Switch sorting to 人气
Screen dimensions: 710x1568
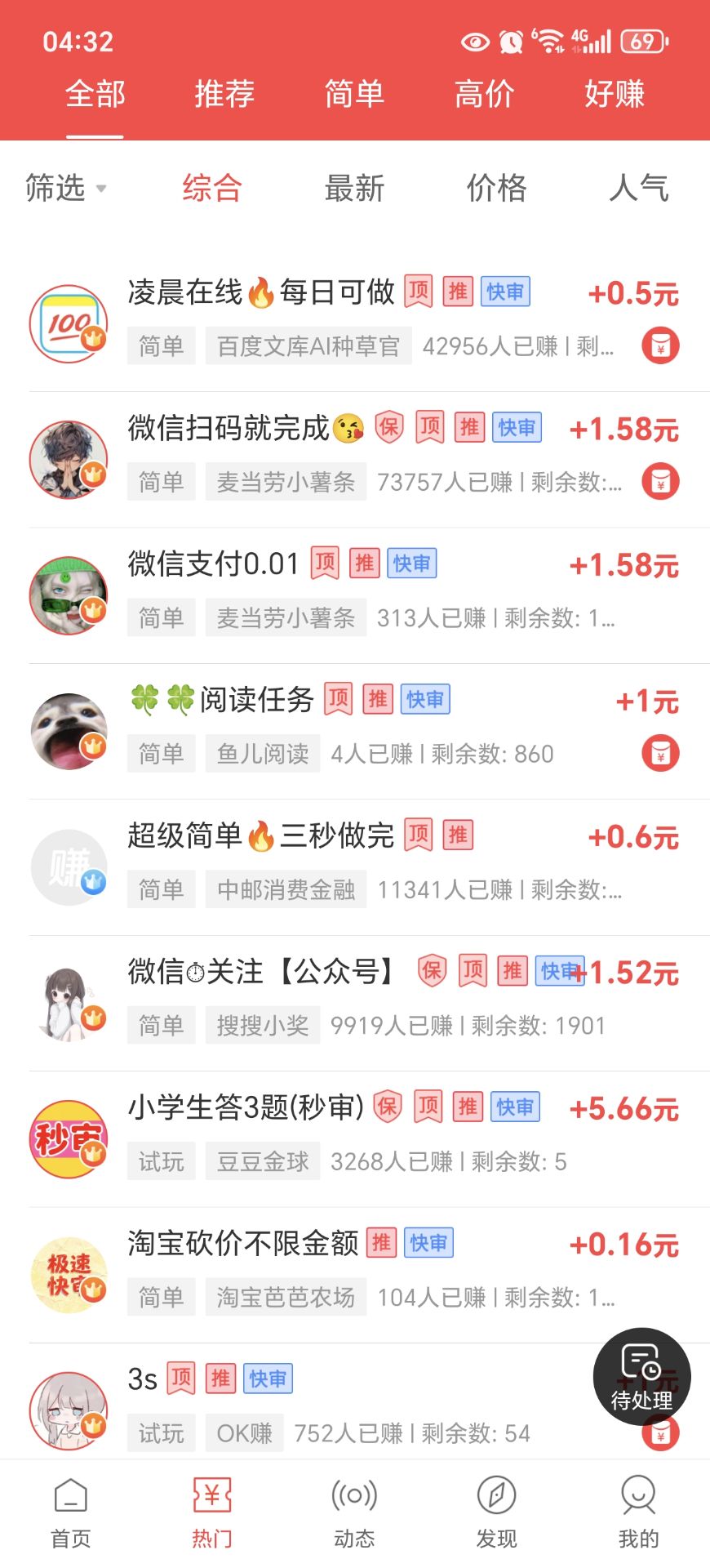[640, 189]
